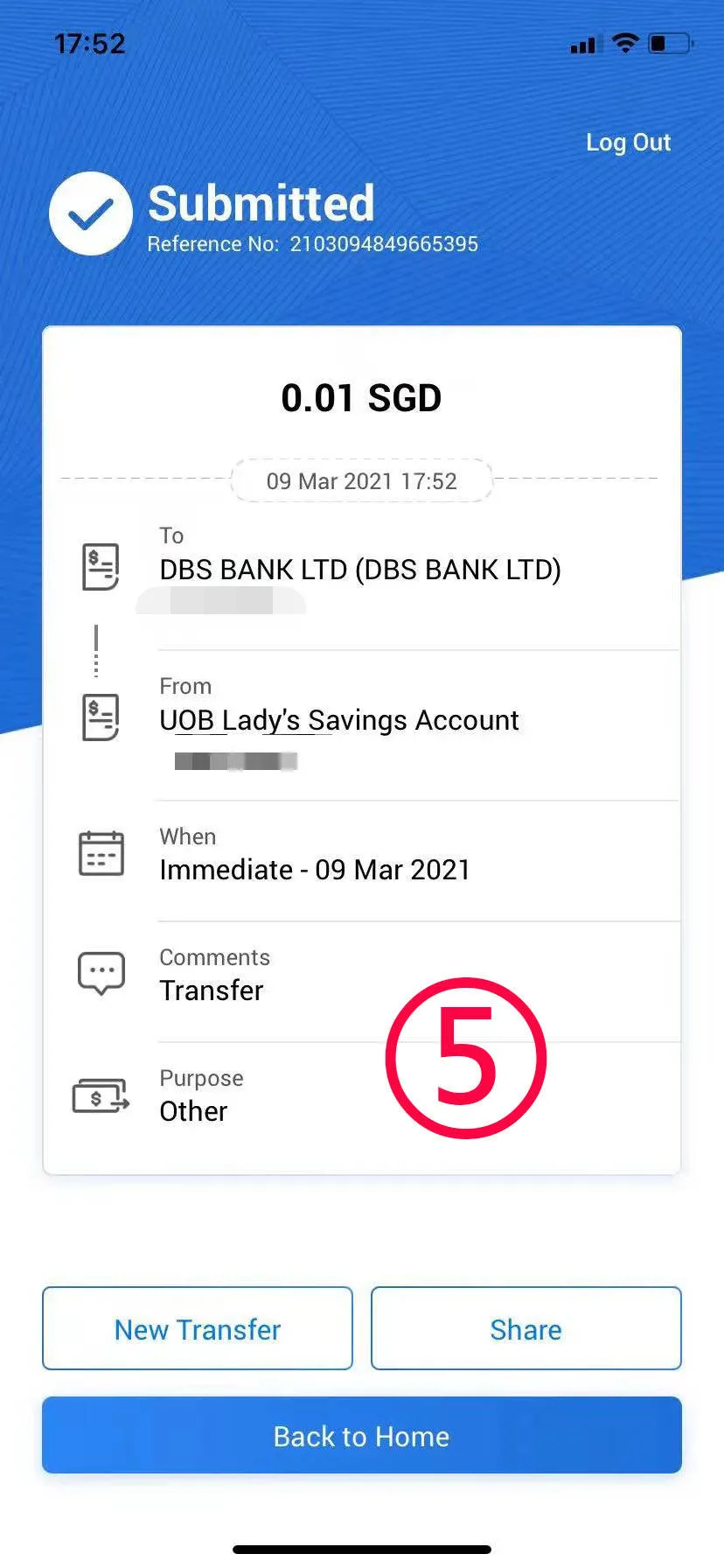Start a New Transfer
The width and height of the screenshot is (724, 1568).
198,1329
